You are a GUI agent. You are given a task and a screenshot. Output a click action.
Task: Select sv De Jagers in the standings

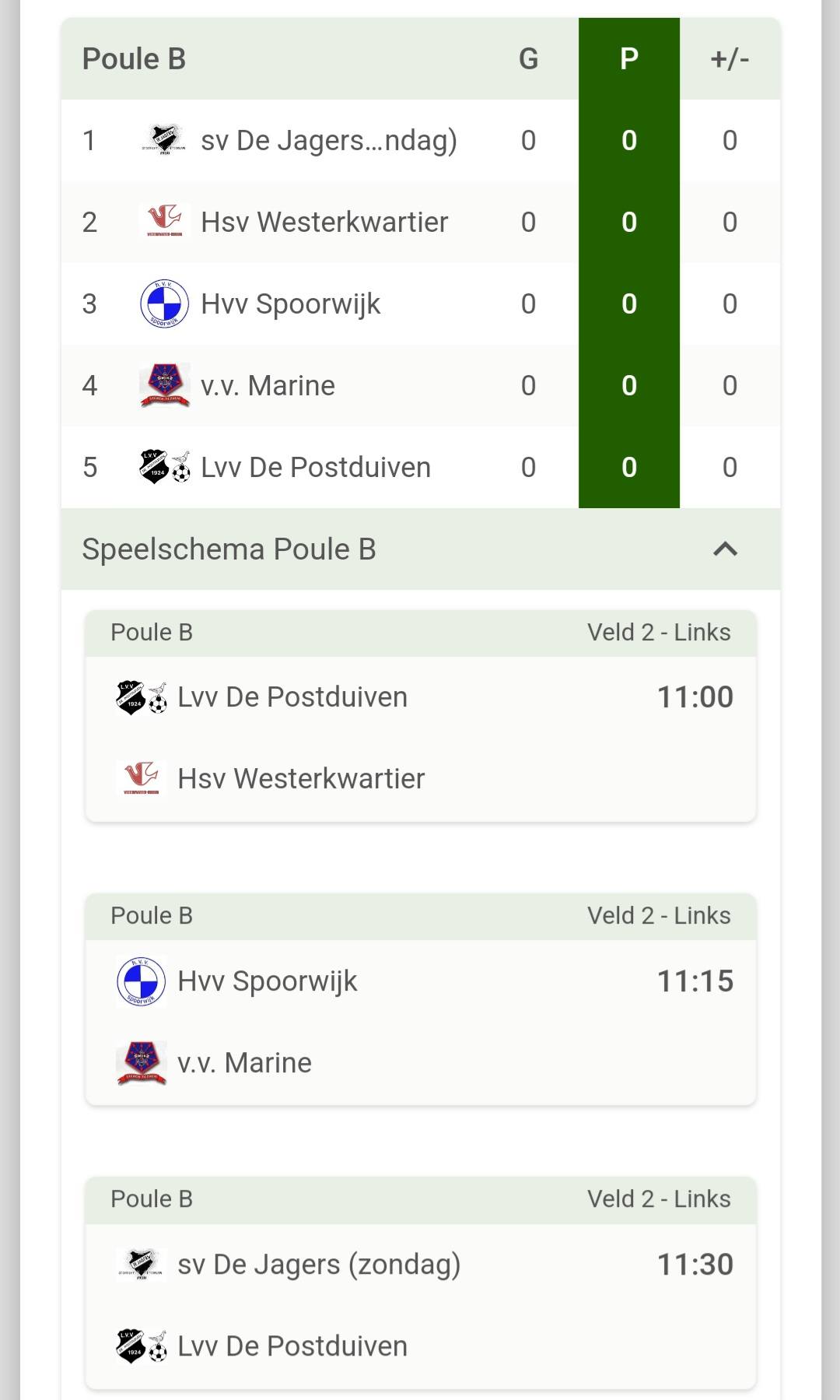(x=328, y=141)
